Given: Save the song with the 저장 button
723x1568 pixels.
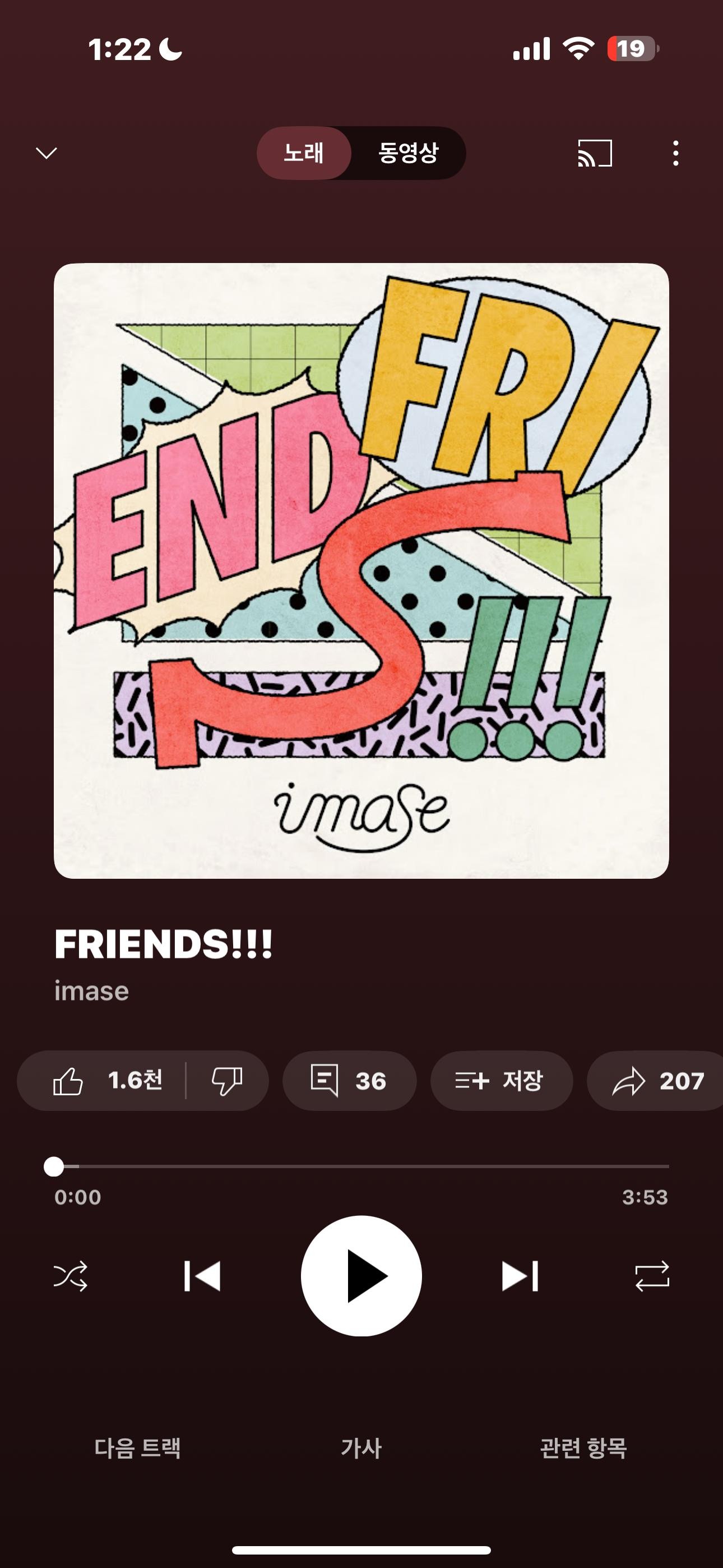Looking at the screenshot, I should point(501,1081).
